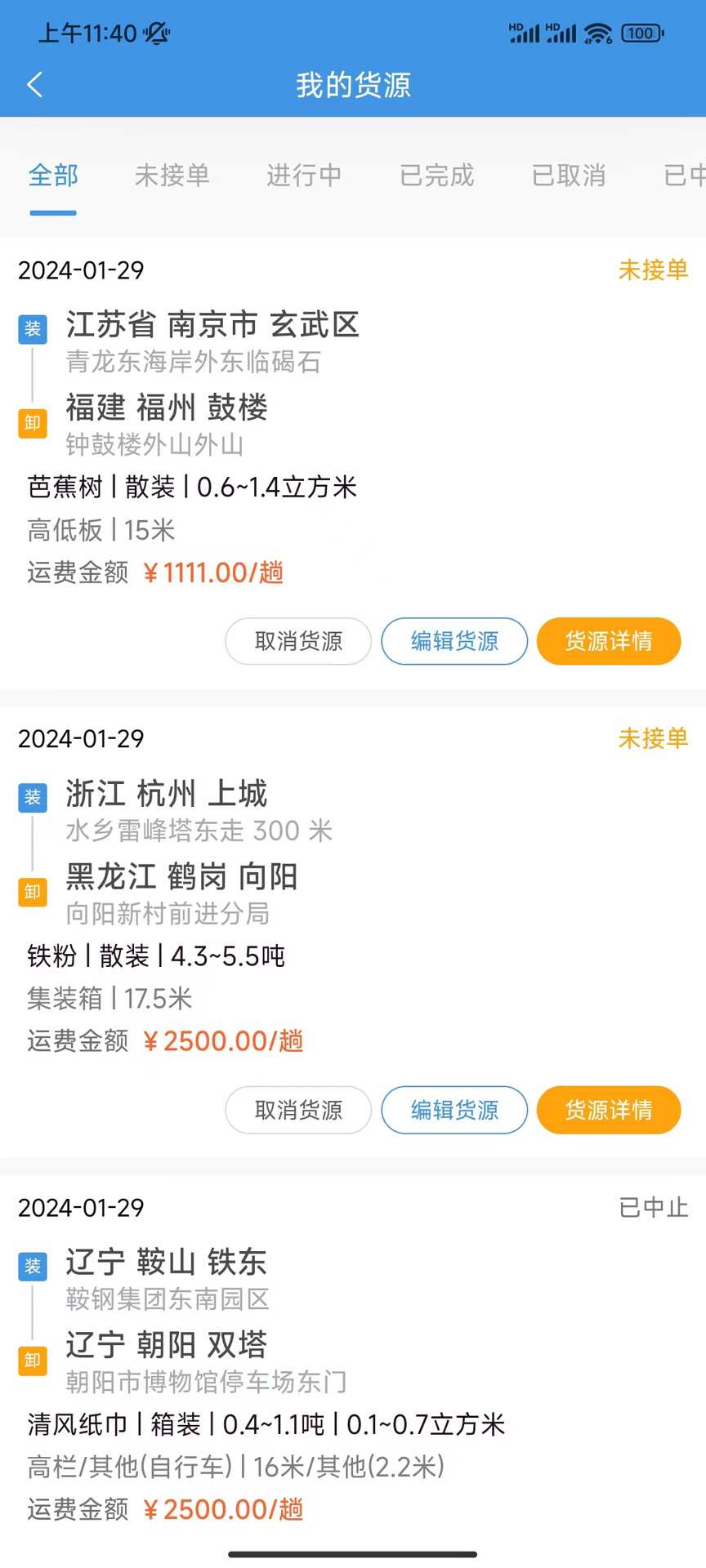Open the 已完成 tab

[x=436, y=176]
